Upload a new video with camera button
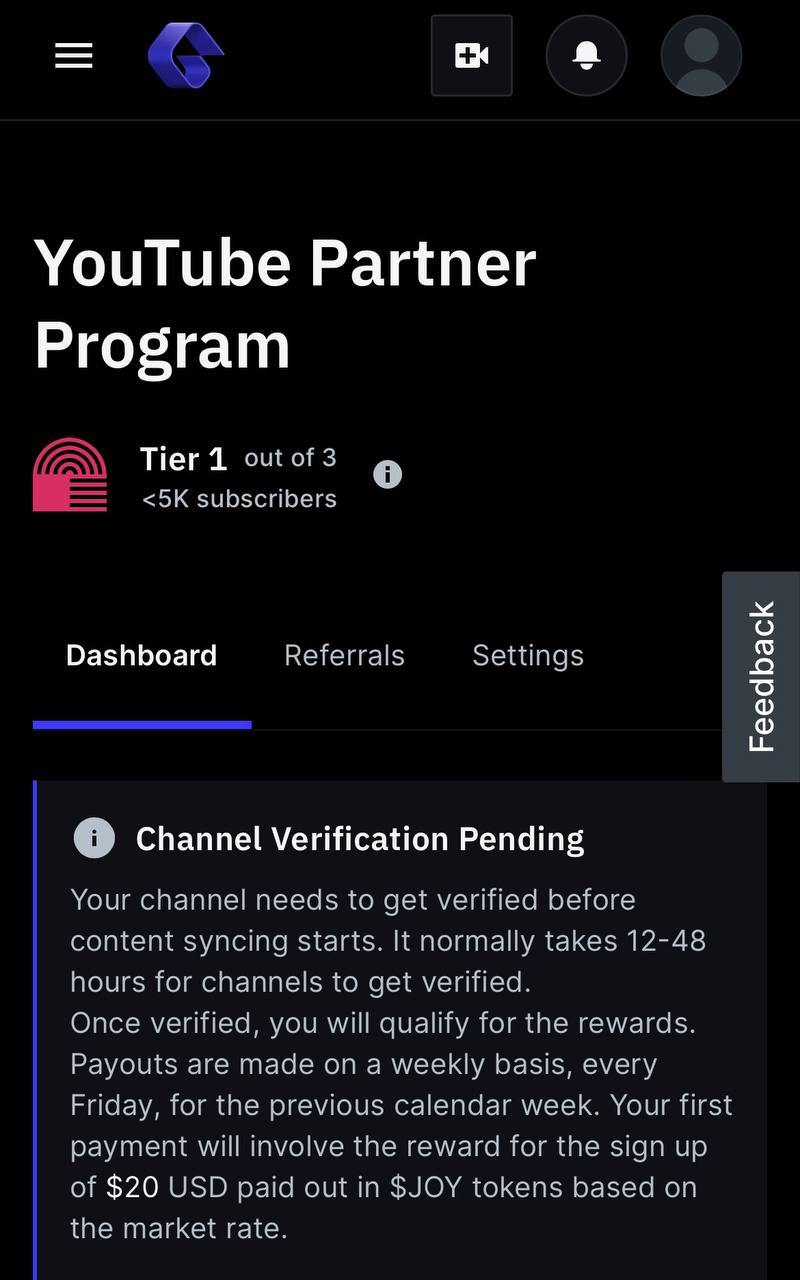The height and width of the screenshot is (1280, 800). pos(471,56)
